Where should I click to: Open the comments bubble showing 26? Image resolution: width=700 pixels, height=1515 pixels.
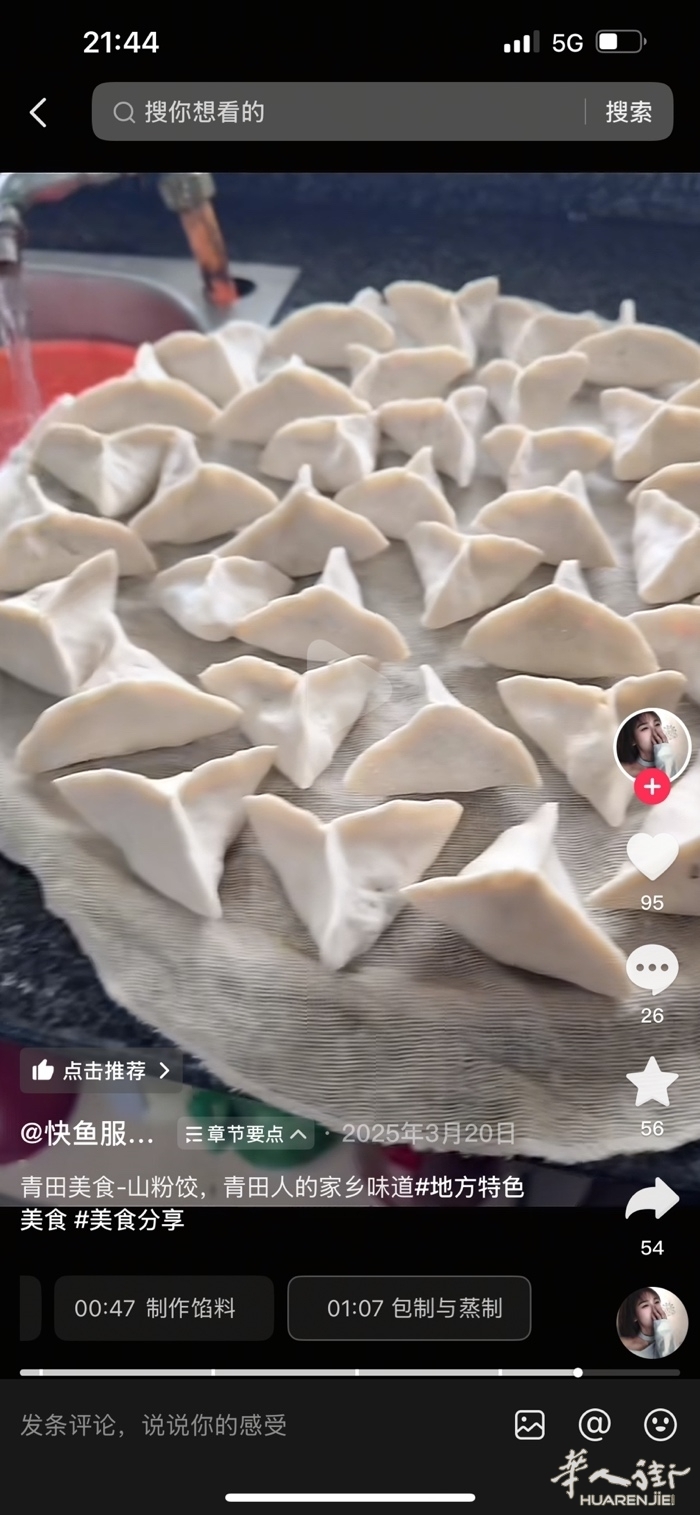tap(652, 969)
